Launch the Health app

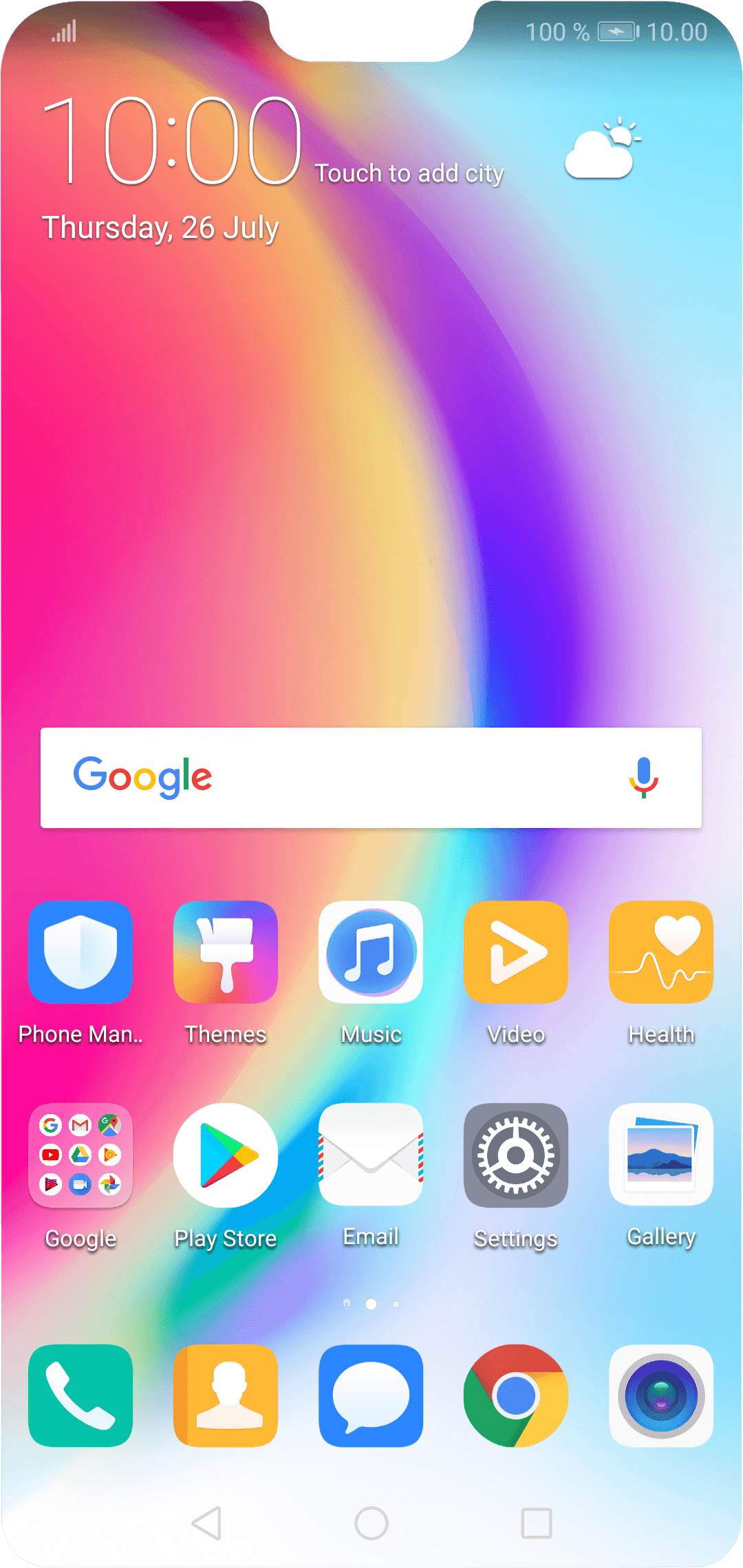point(661,952)
